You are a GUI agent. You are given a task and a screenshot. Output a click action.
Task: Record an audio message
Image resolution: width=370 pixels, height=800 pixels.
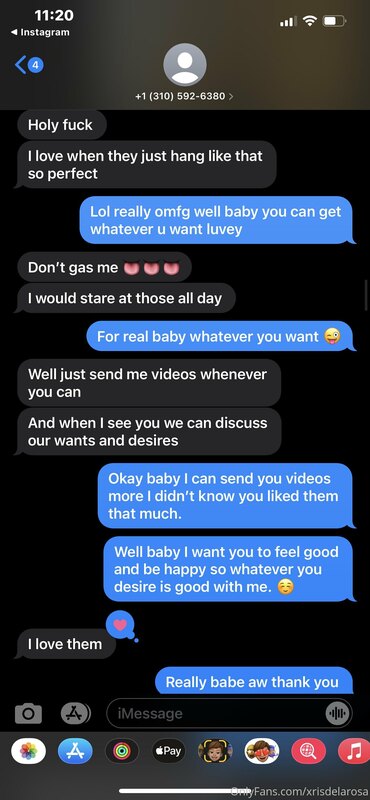(x=337, y=713)
